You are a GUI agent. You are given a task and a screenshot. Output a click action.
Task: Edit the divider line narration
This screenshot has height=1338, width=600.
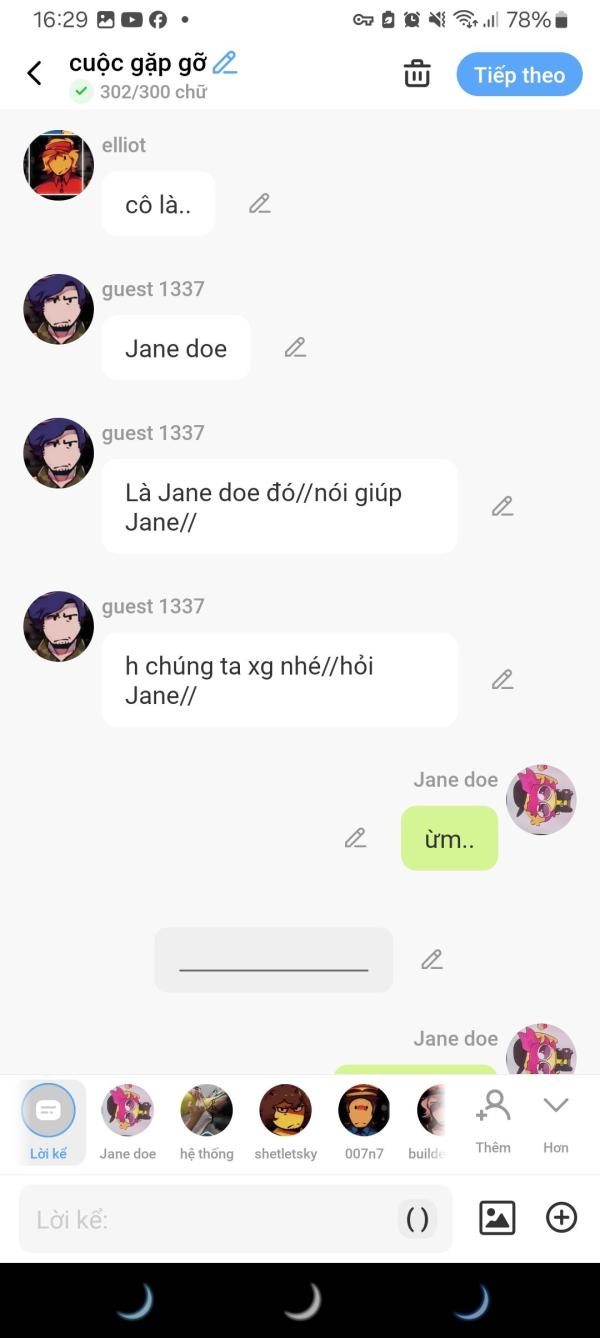click(x=431, y=960)
